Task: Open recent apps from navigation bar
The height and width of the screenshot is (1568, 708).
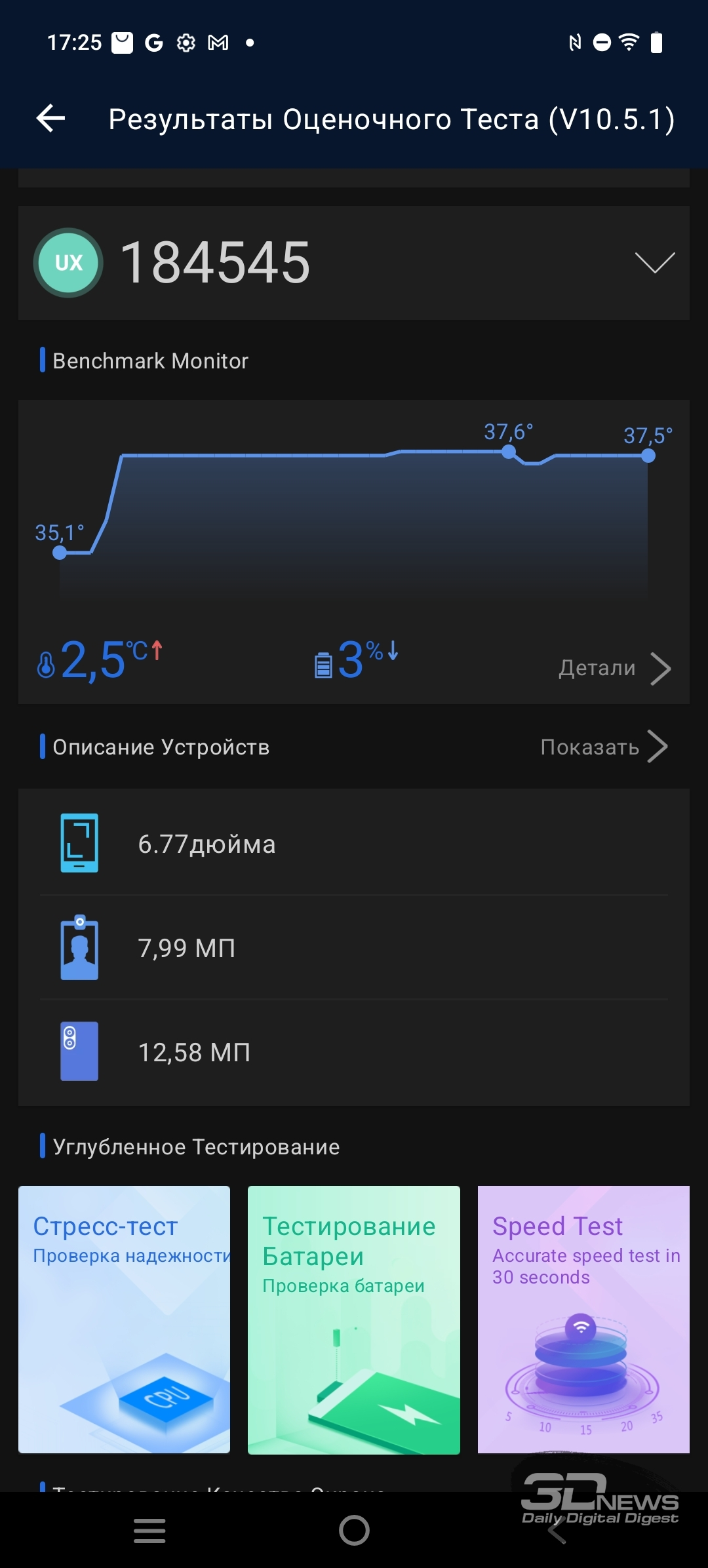Action: pos(149,1531)
